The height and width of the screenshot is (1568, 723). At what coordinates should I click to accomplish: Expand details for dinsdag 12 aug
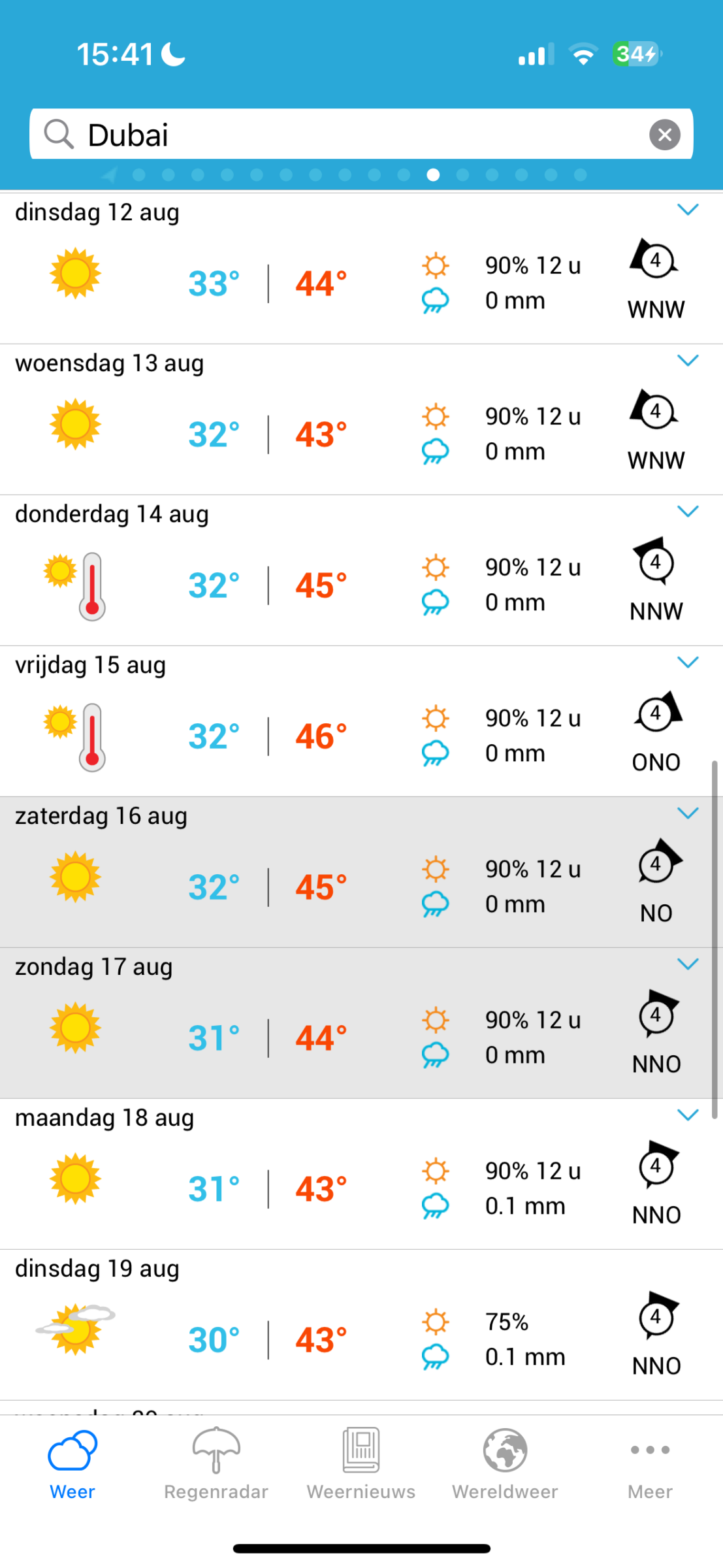pyautogui.click(x=687, y=210)
